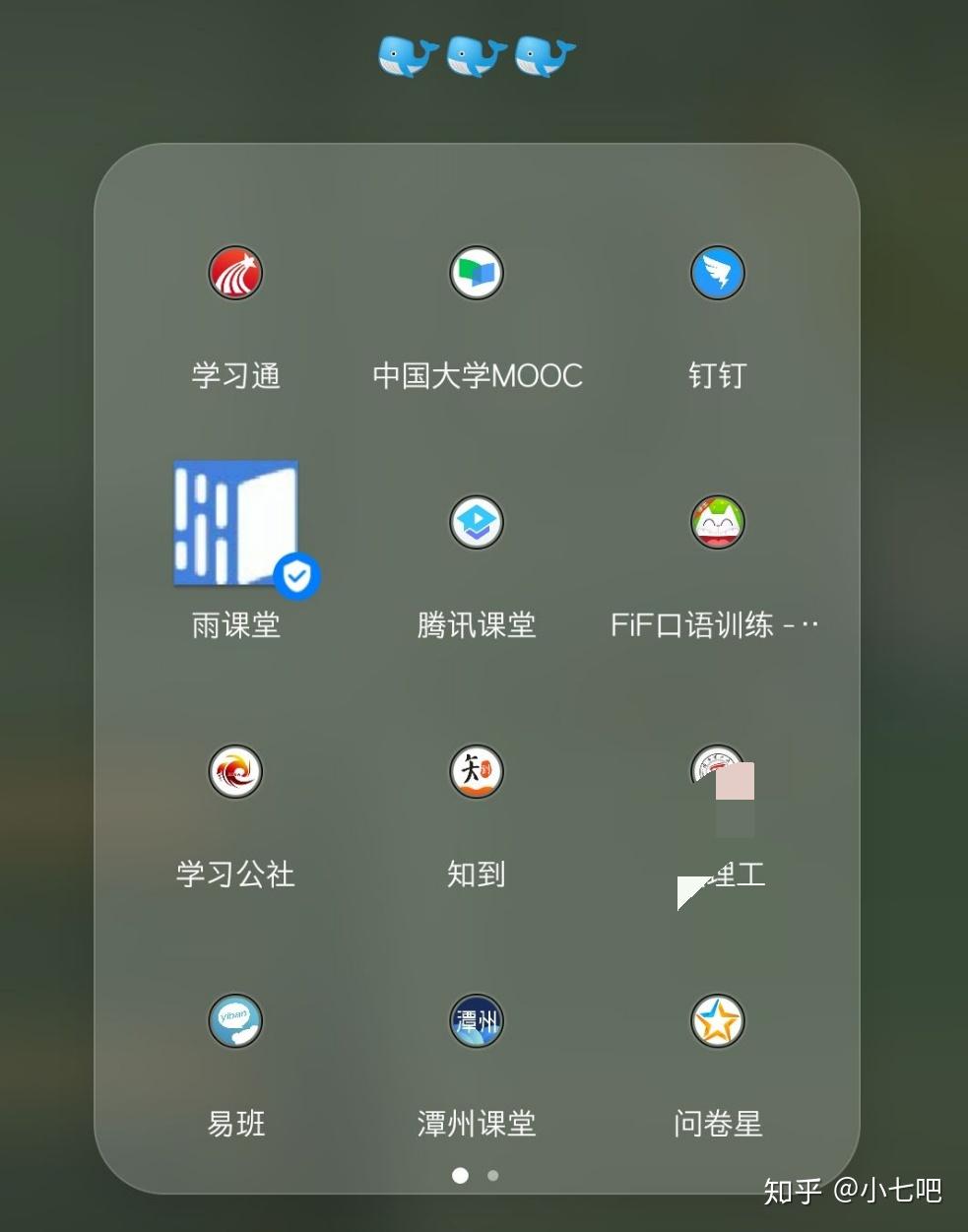Launch 潭州课堂
Viewport: 968px width, 1232px height.
point(477,1021)
